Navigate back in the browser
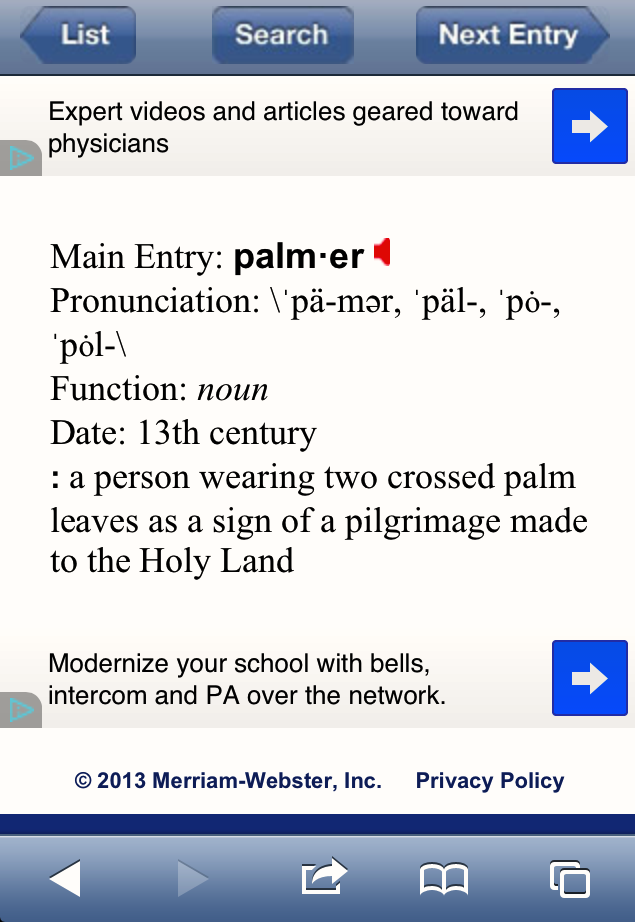The width and height of the screenshot is (635, 922). [65, 878]
